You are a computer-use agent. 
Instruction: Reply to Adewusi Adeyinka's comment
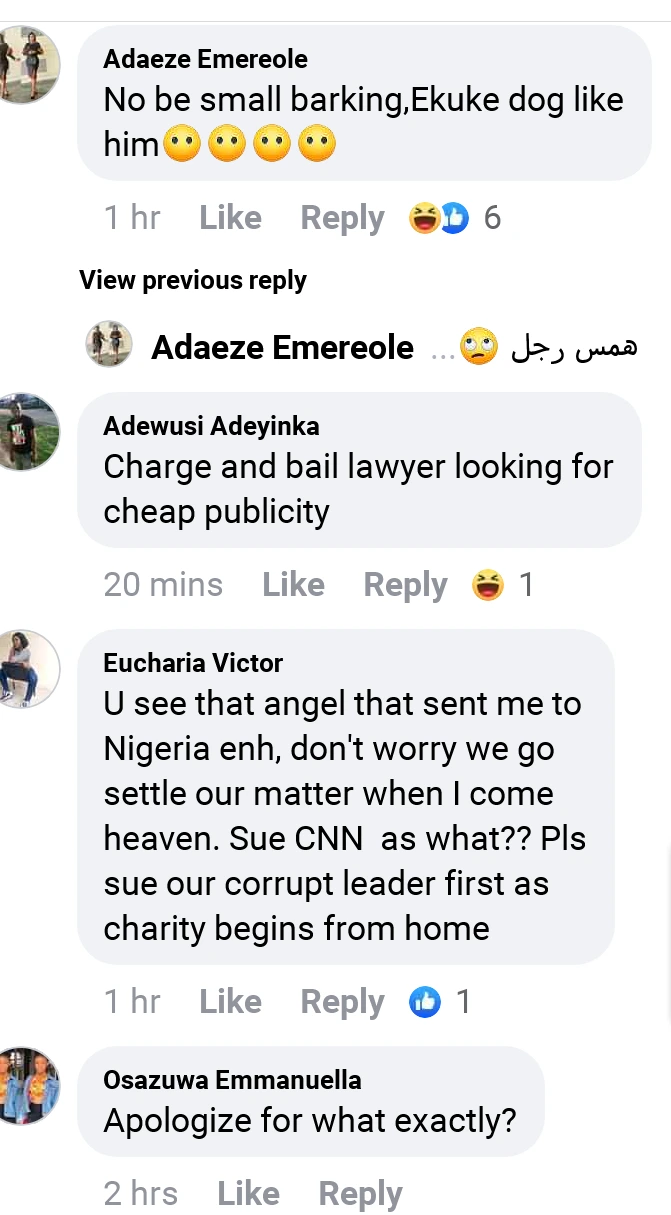[x=405, y=585]
